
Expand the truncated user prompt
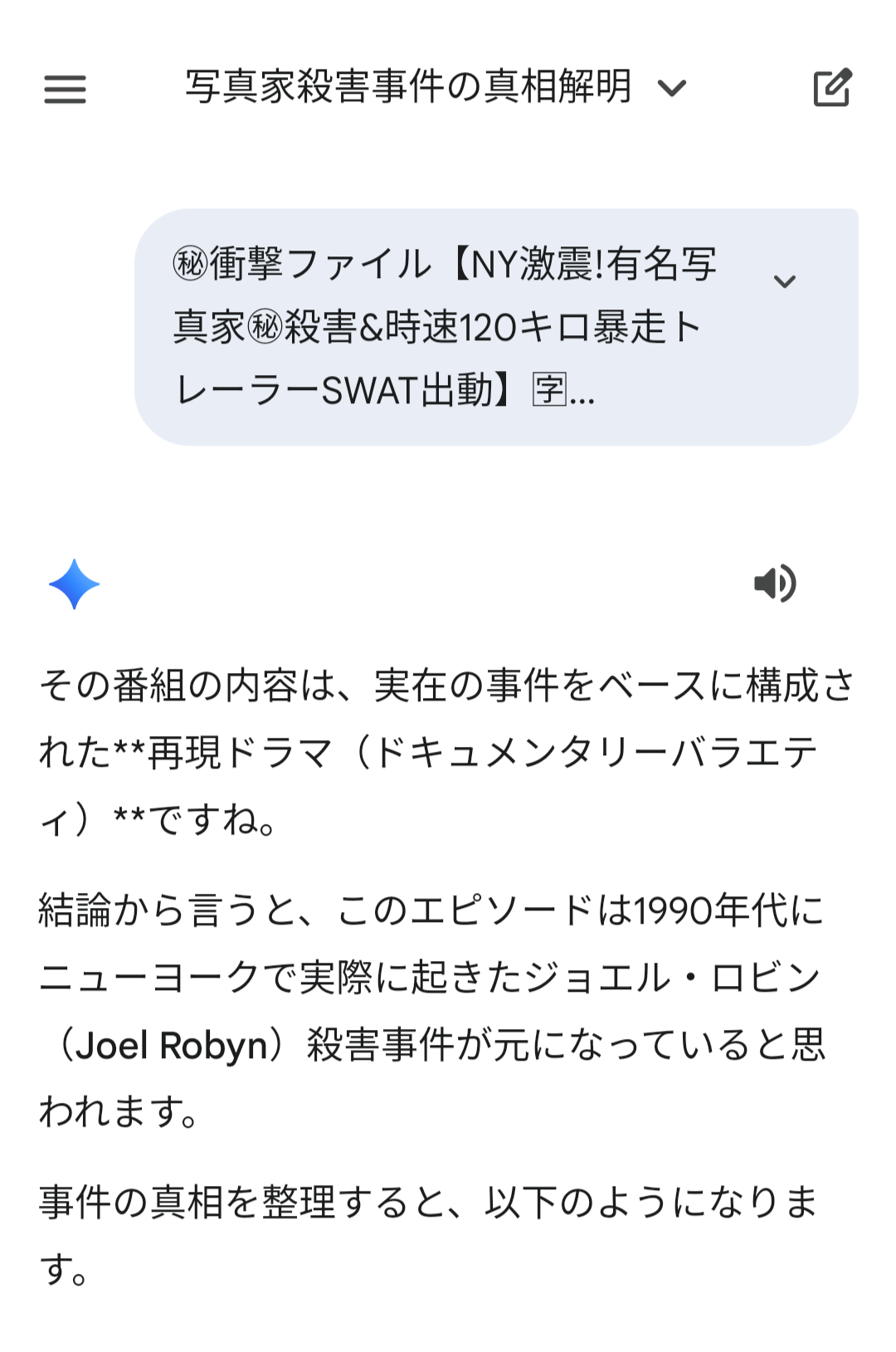[x=784, y=282]
